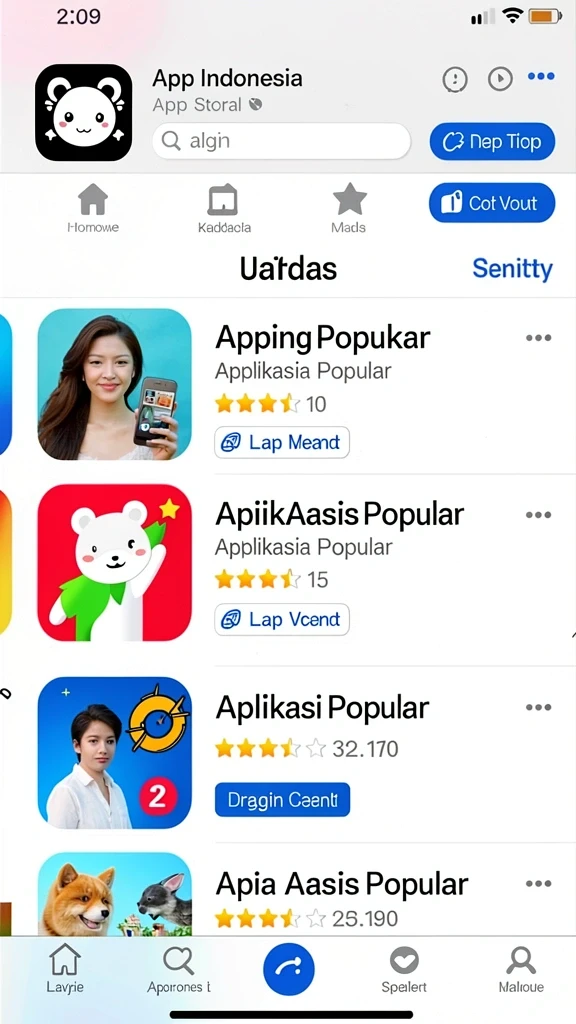Open the Apping Popukar app icon
The height and width of the screenshot is (1024, 576).
[x=114, y=384]
